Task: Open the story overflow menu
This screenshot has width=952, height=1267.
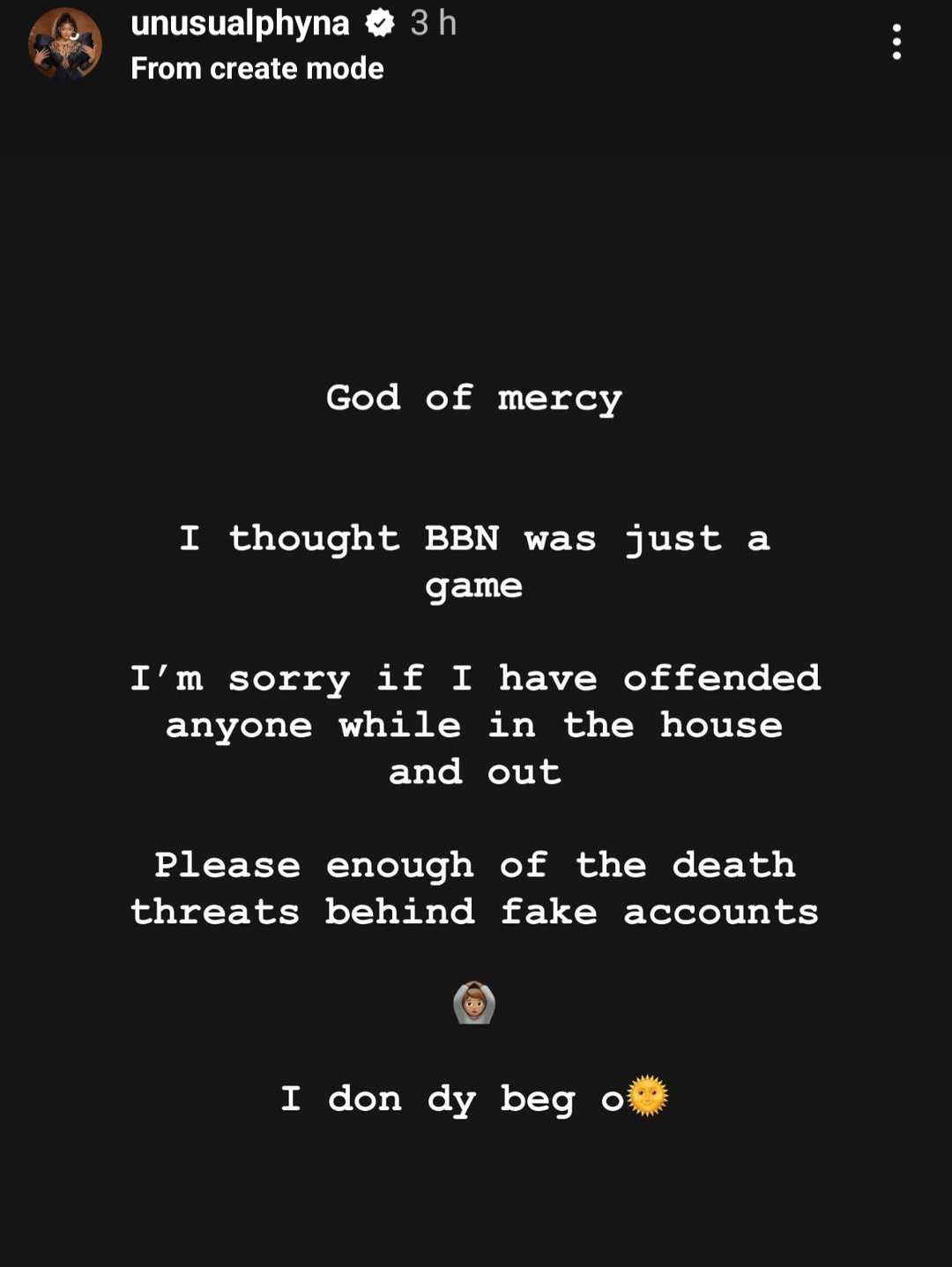Action: point(896,42)
